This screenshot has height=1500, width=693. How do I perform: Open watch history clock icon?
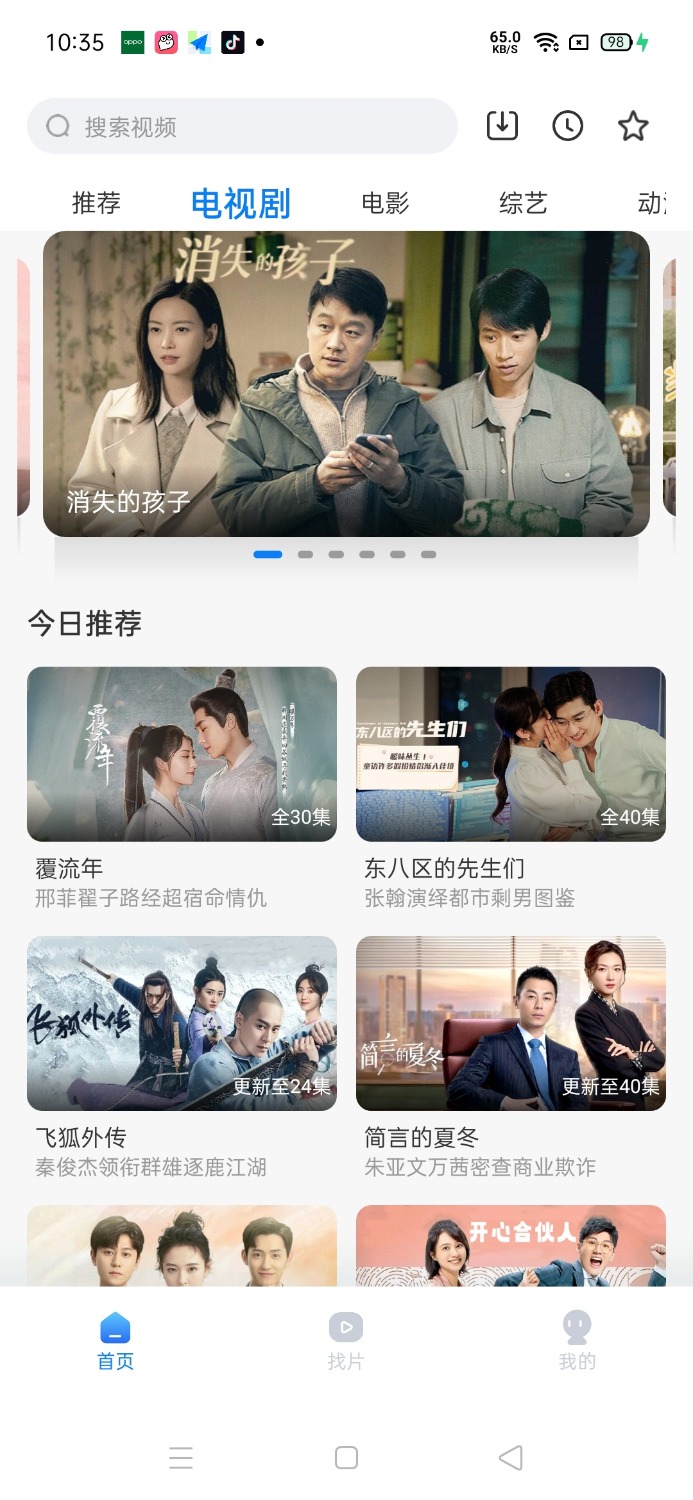(x=568, y=126)
